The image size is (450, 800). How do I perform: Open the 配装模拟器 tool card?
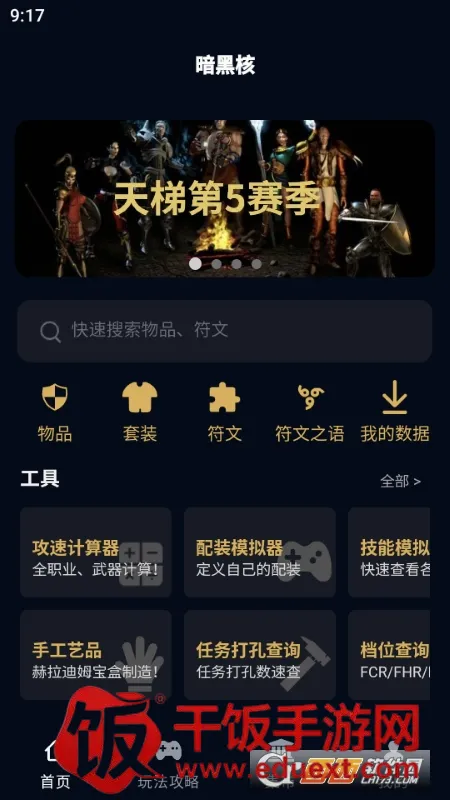click(260, 552)
